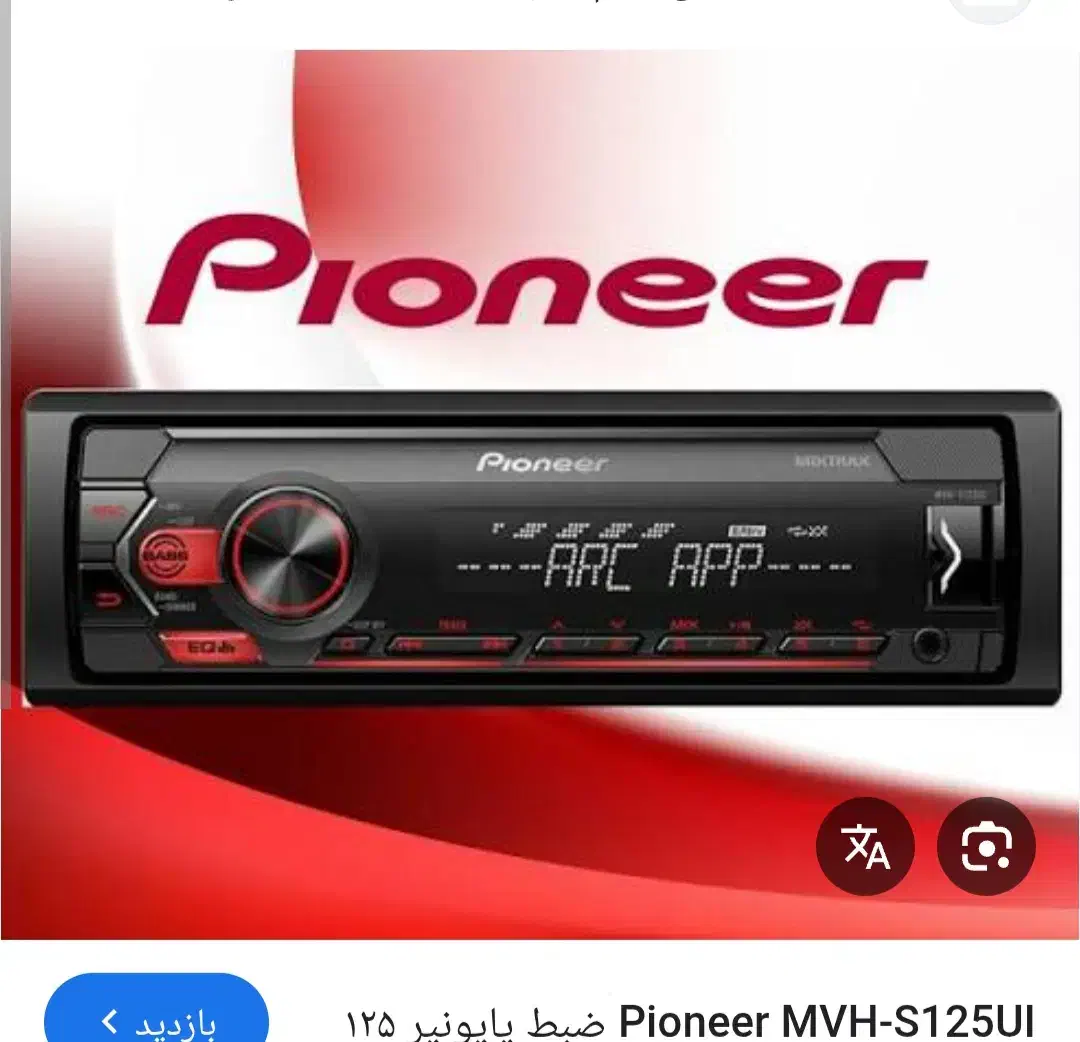Open Google Lens search on the image
This screenshot has height=1042, width=1080.
[x=986, y=846]
